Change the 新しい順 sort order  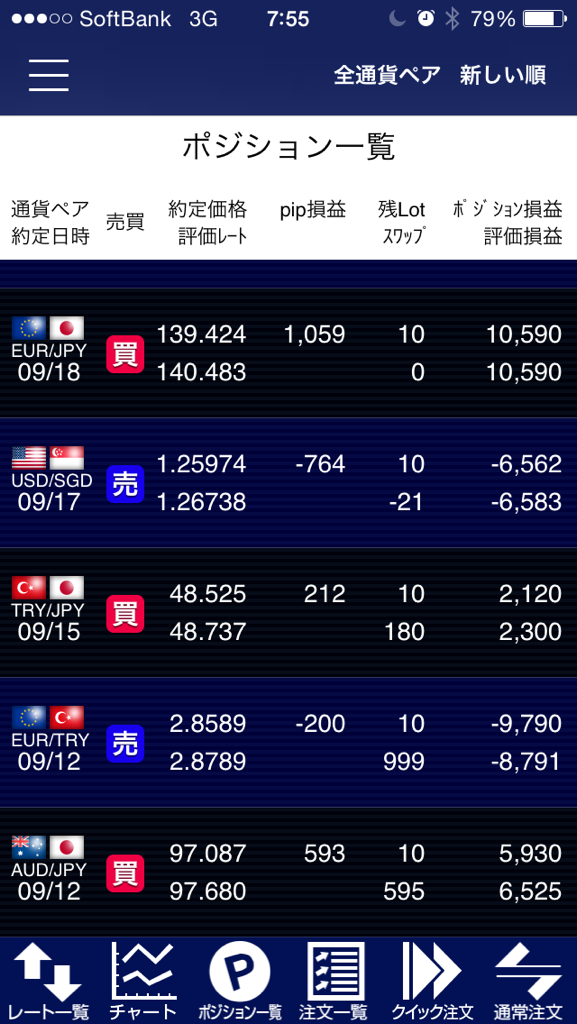pos(503,75)
